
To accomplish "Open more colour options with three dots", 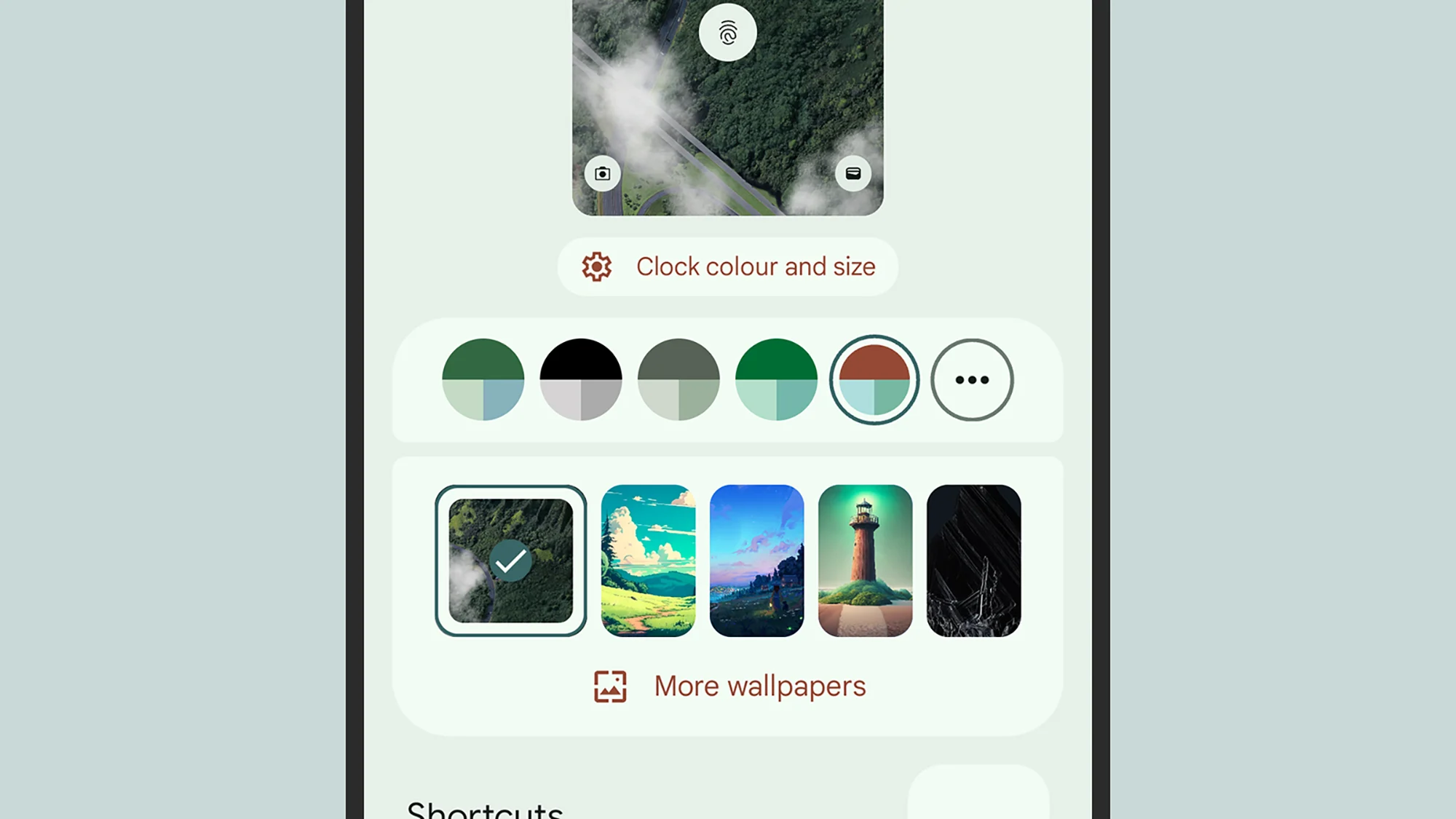I will click(972, 379).
